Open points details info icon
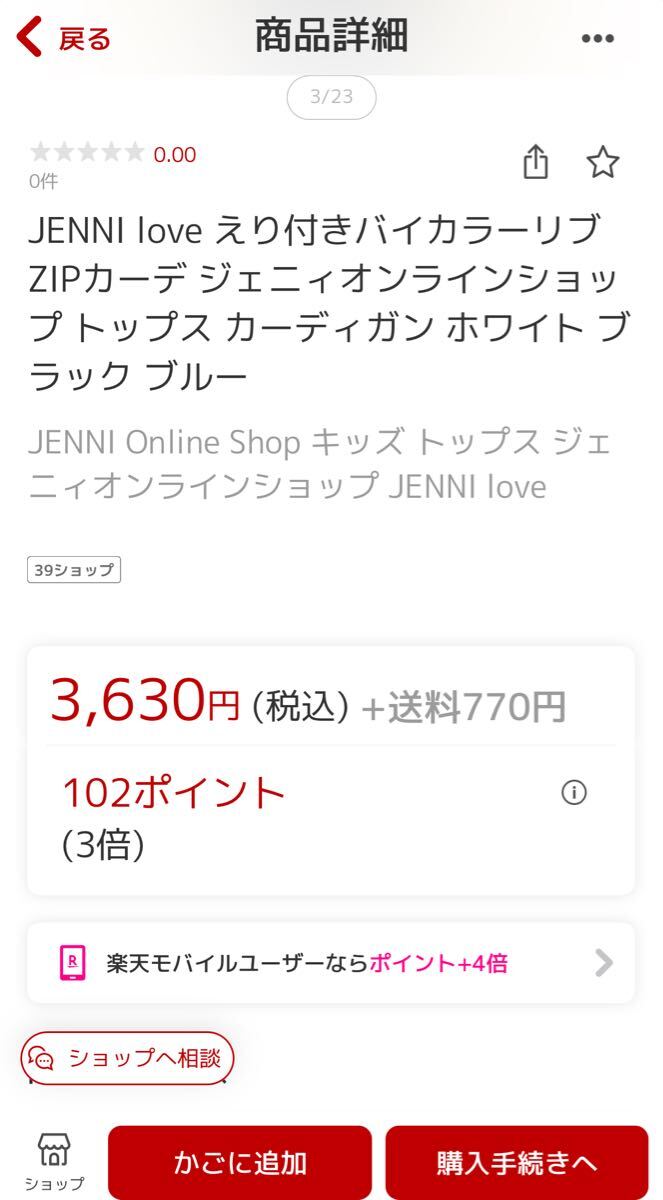Screen dimensions: 663x1200 point(573,793)
